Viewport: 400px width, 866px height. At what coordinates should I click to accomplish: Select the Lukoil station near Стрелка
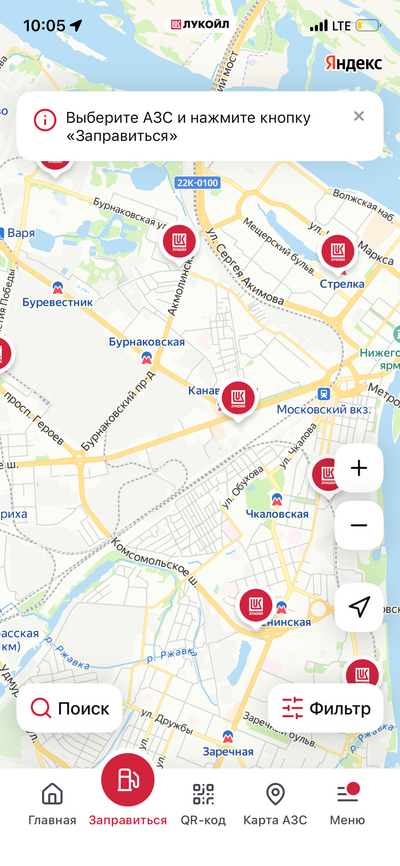[338, 252]
